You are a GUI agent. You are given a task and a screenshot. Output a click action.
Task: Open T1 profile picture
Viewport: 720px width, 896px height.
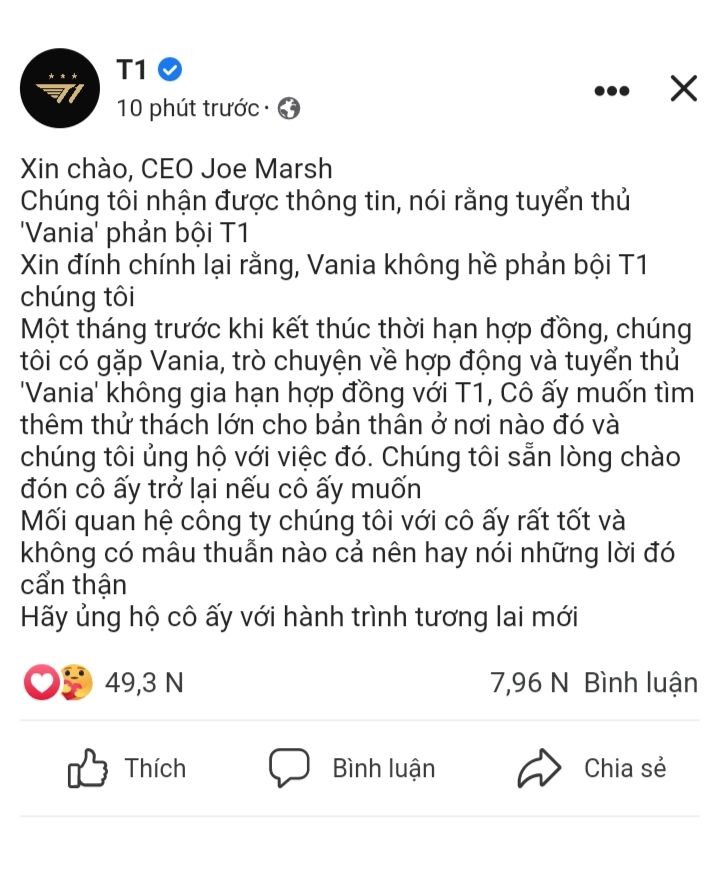click(x=60, y=88)
